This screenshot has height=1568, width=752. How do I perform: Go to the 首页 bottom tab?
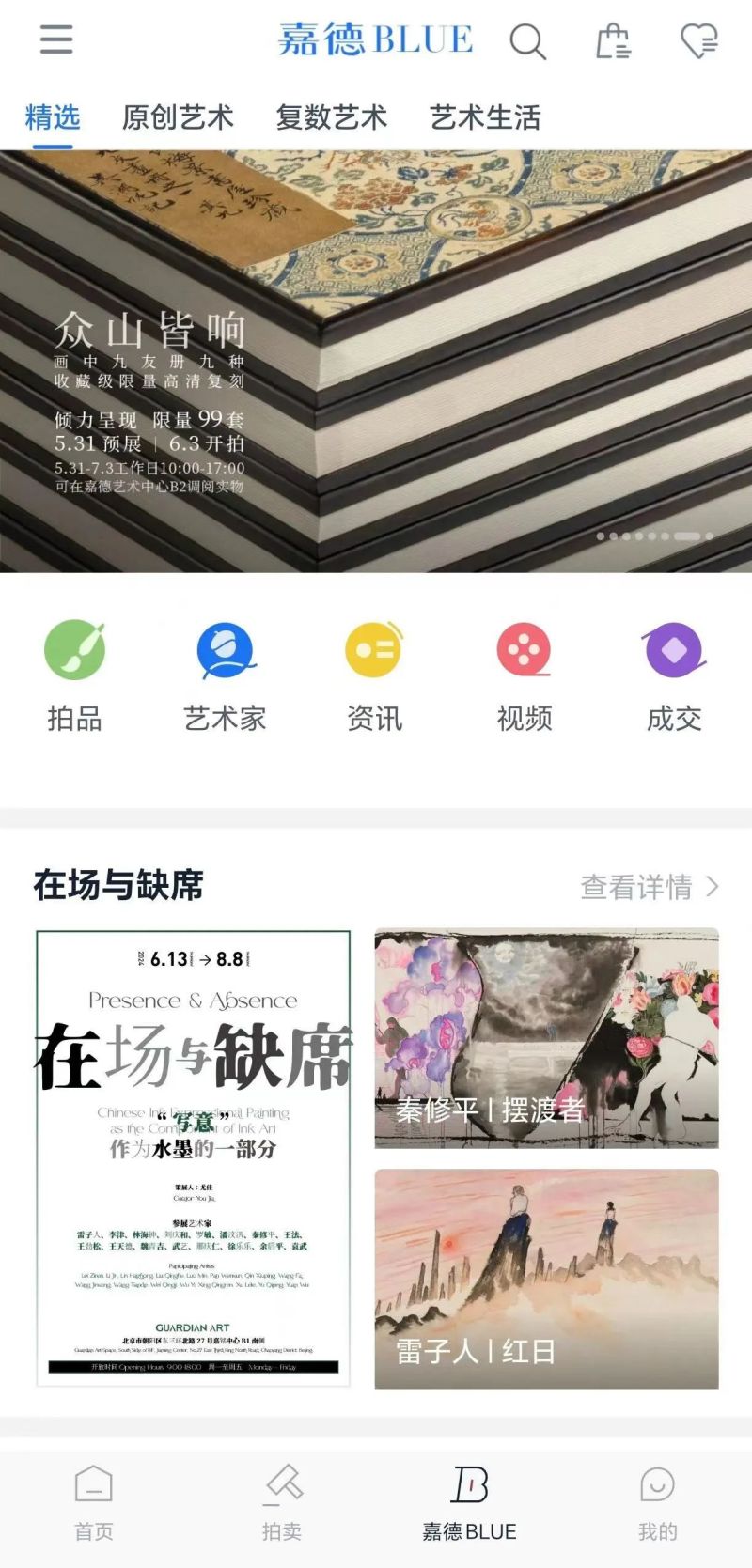click(x=94, y=1503)
